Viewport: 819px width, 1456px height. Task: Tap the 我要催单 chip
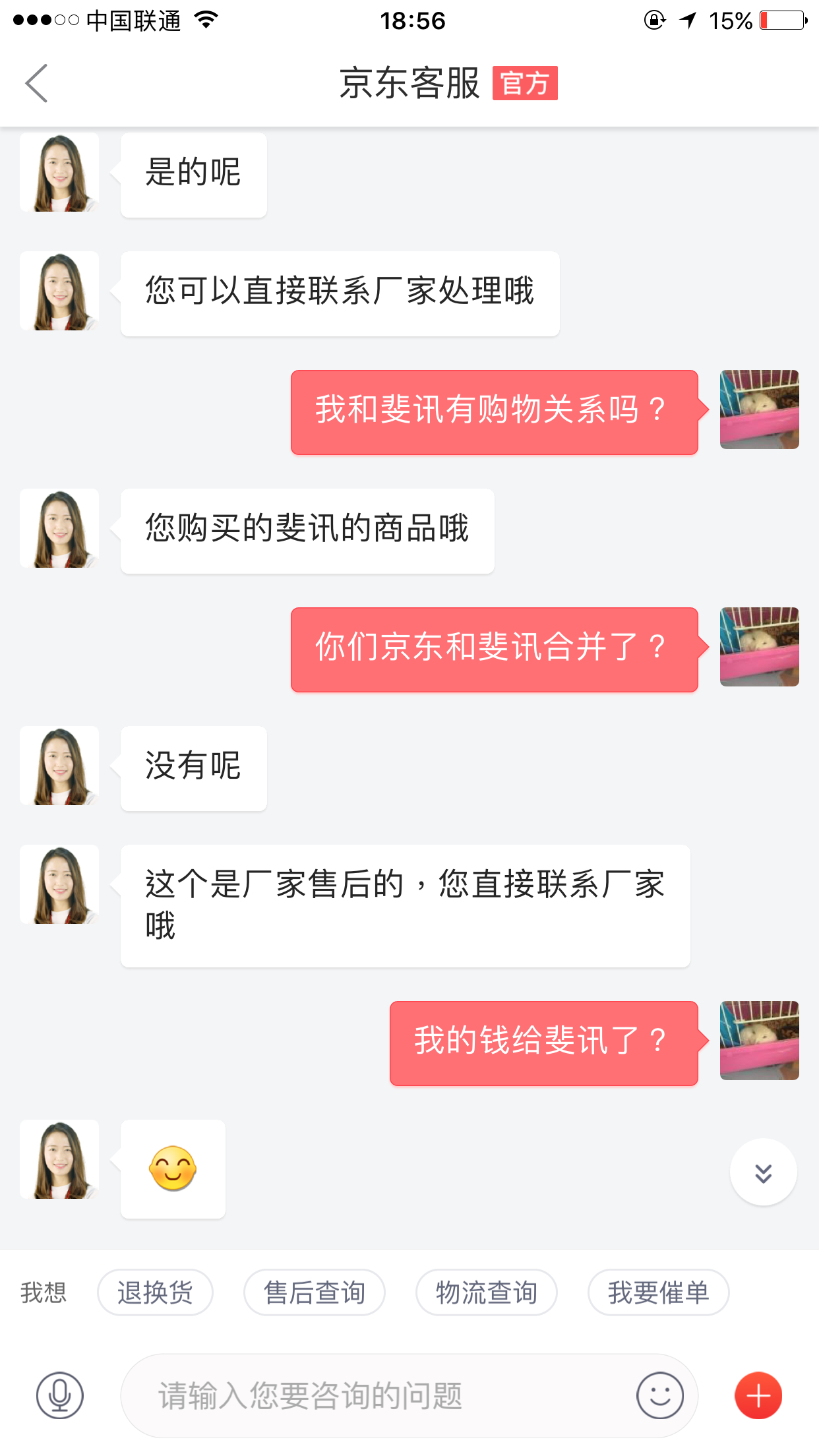[x=658, y=1292]
